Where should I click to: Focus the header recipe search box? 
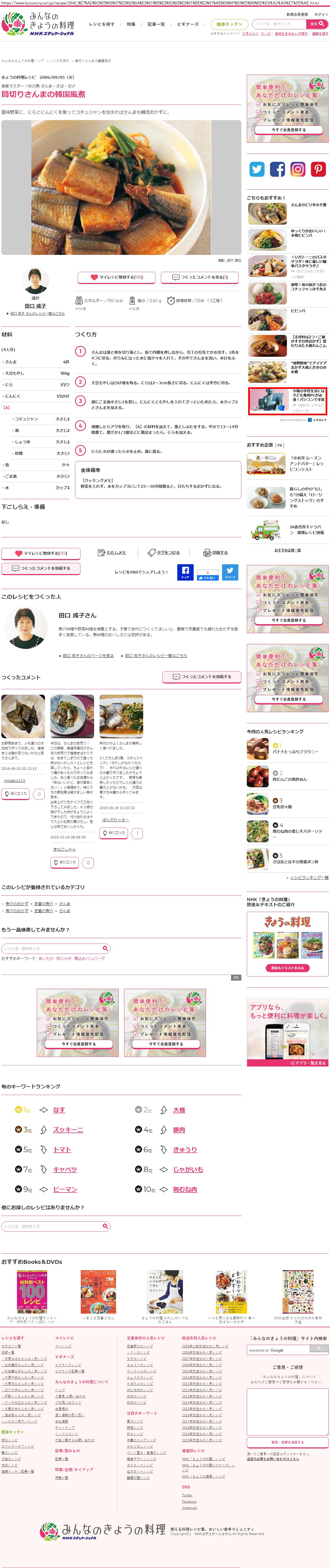280,24
